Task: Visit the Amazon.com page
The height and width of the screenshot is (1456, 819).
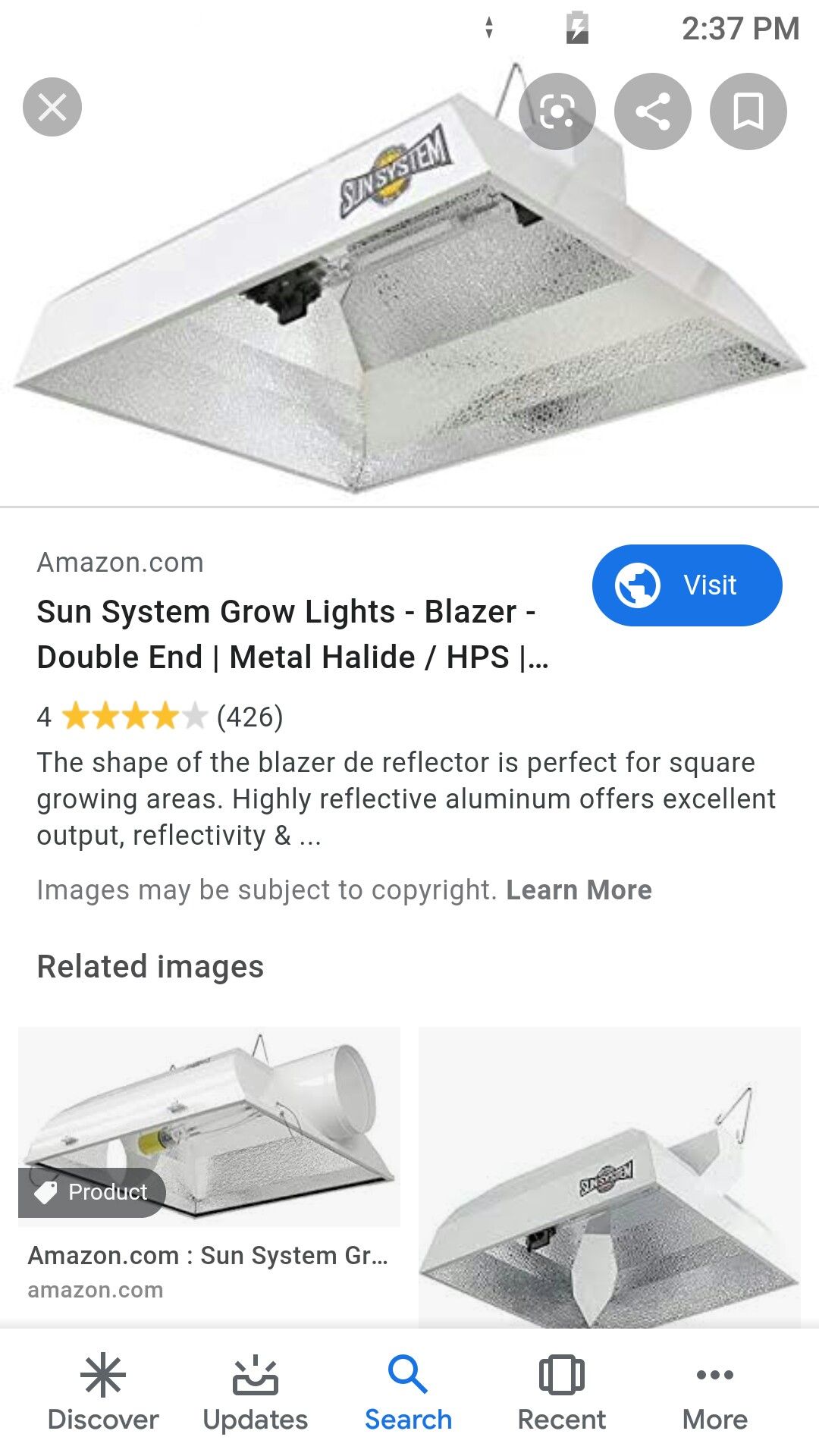Action: point(687,585)
